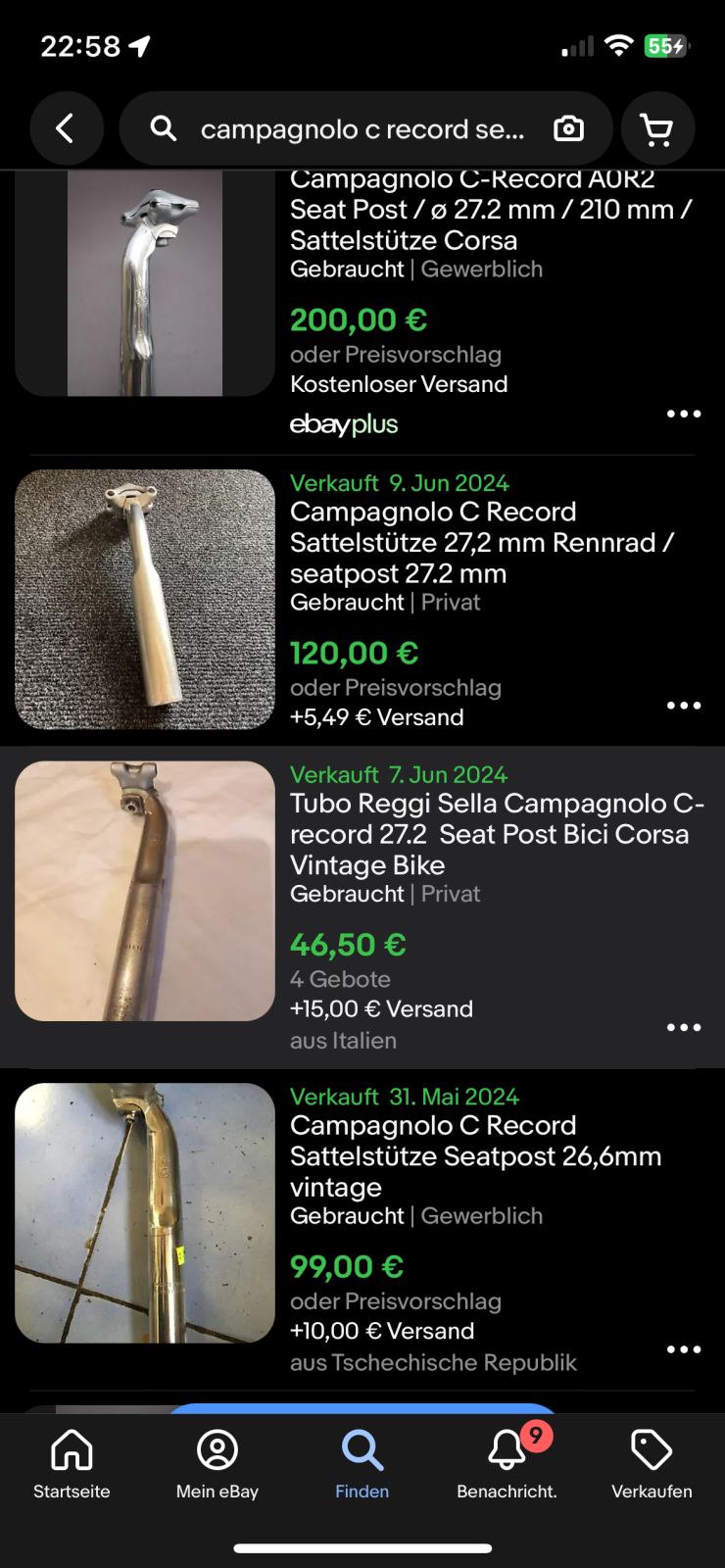Show more options for the 200,00 € listing
The width and height of the screenshot is (725, 1568).
[684, 414]
